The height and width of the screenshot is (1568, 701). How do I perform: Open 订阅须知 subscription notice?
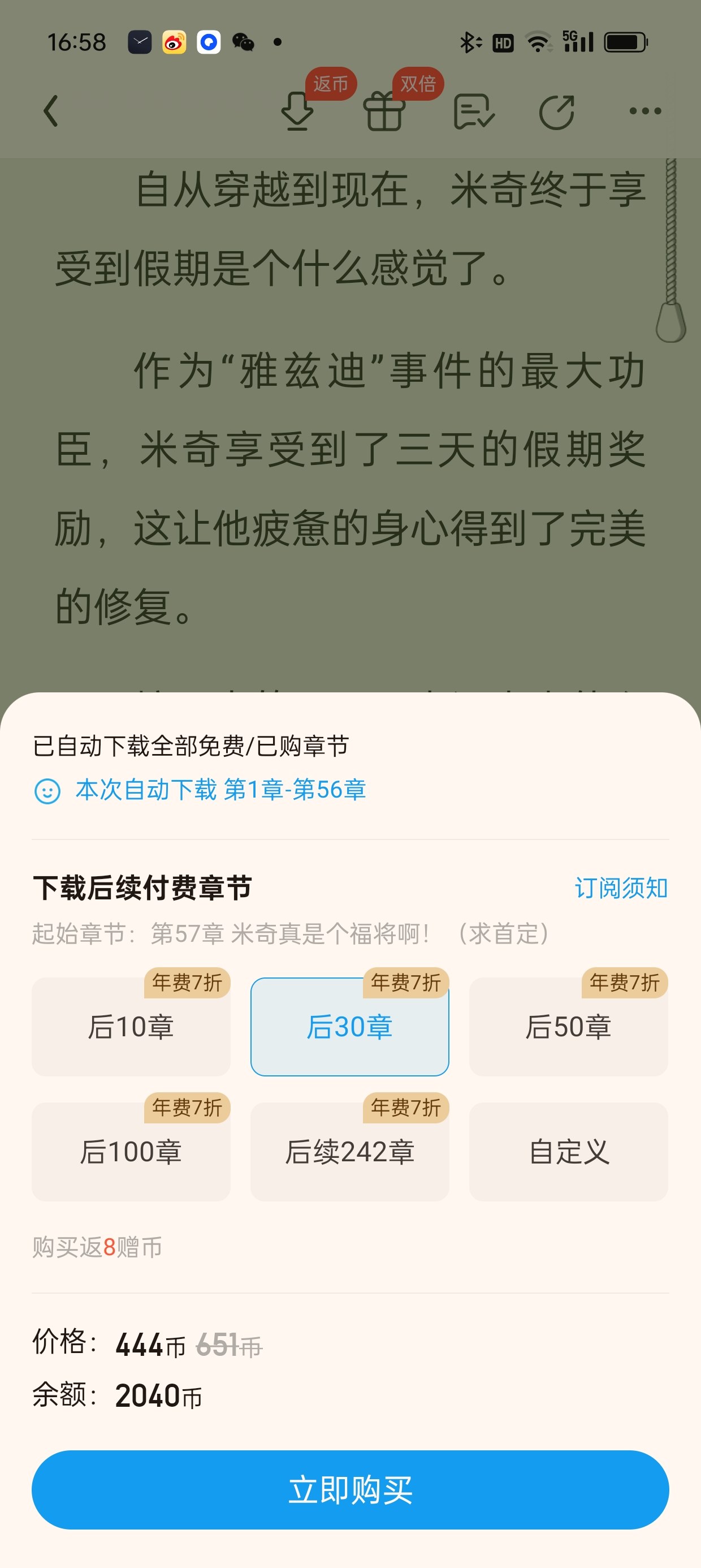click(621, 888)
